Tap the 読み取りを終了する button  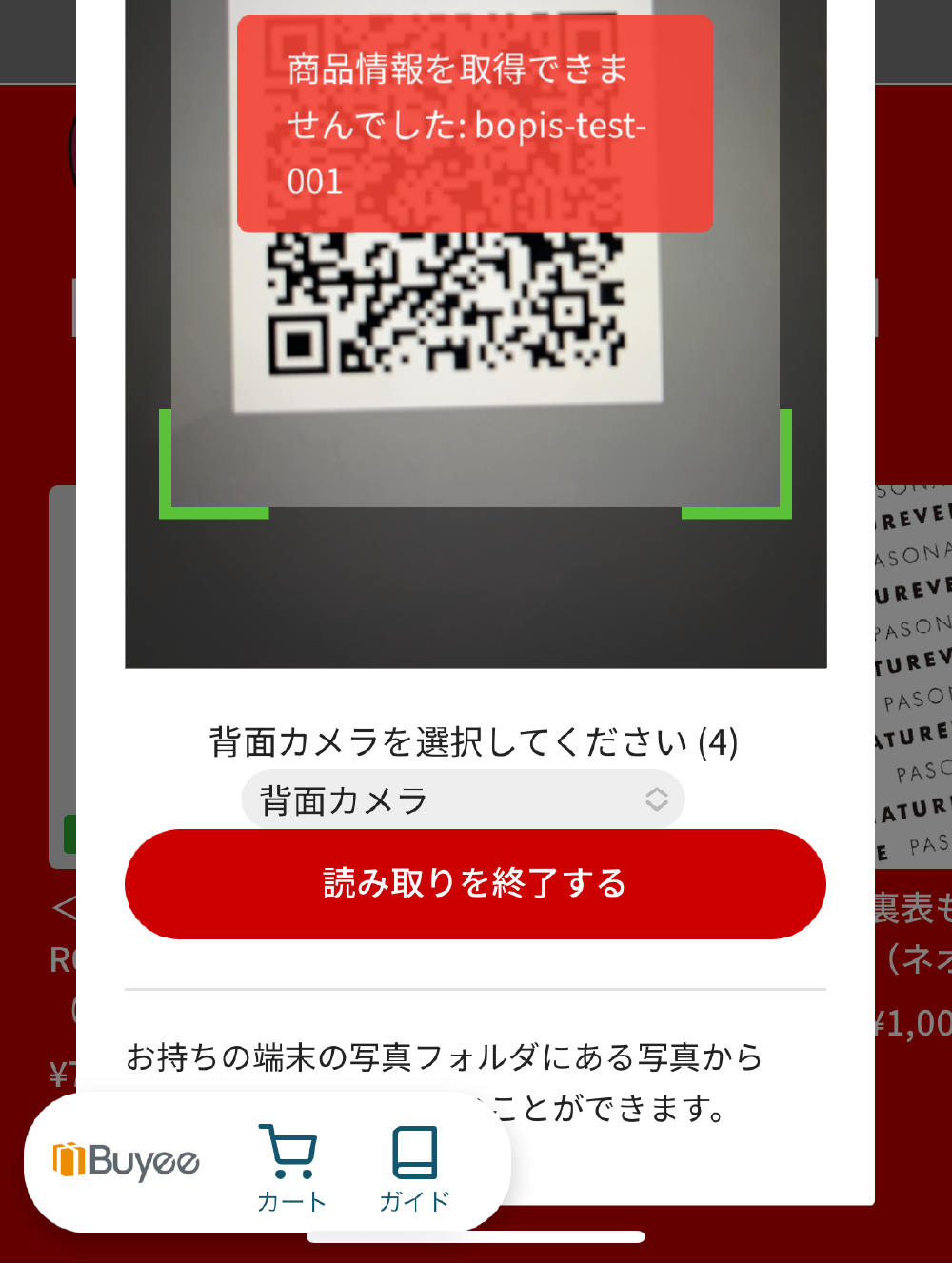point(475,883)
